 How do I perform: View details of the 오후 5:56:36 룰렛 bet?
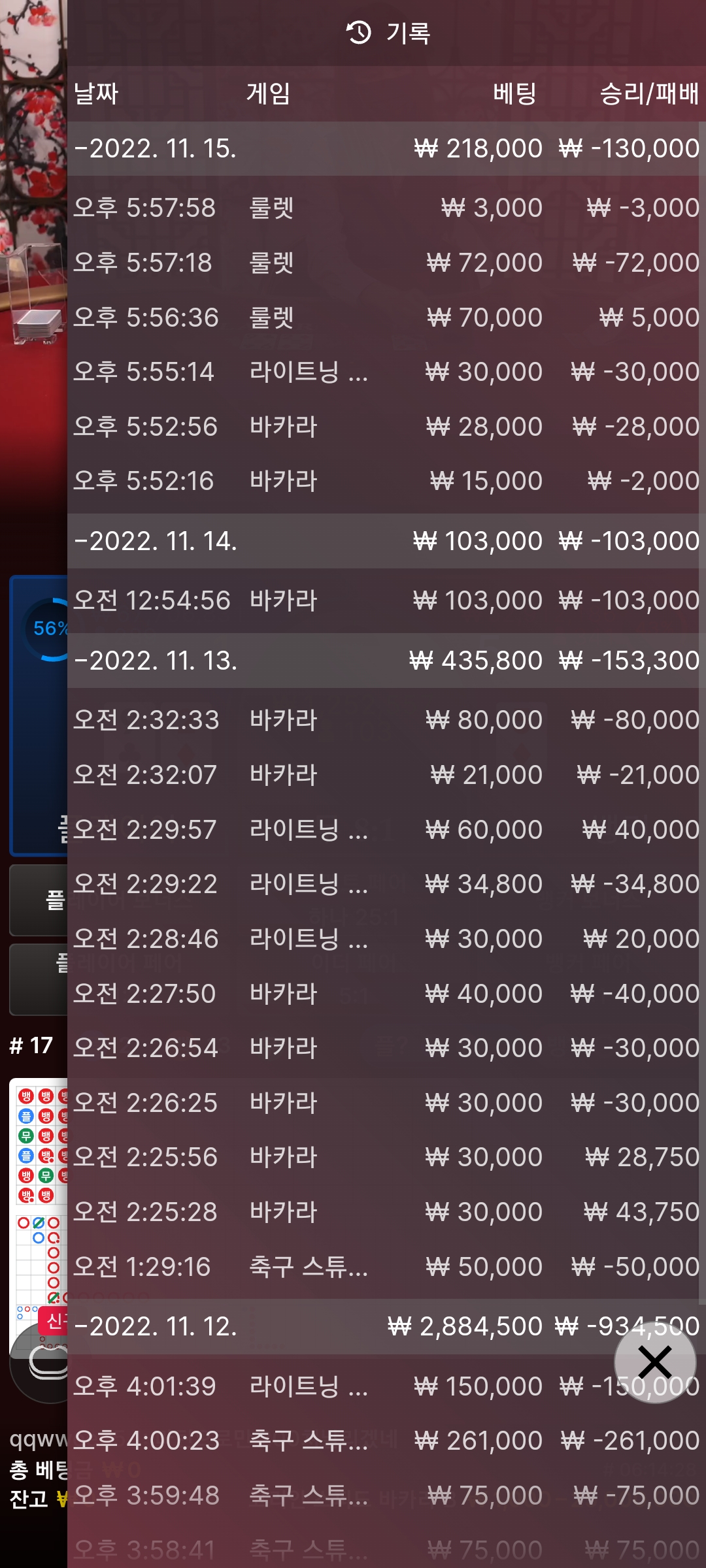point(386,318)
